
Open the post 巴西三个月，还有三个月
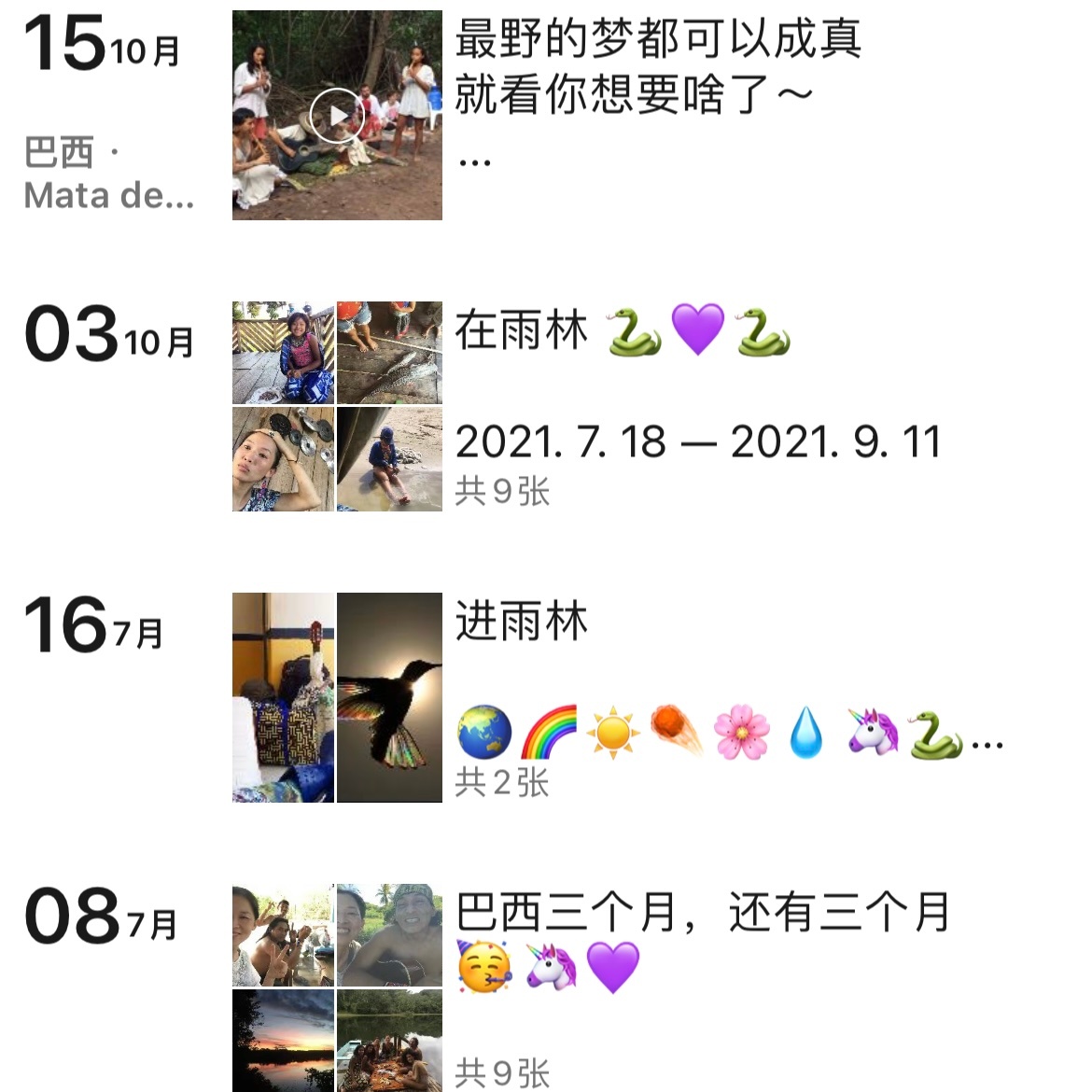click(x=702, y=912)
